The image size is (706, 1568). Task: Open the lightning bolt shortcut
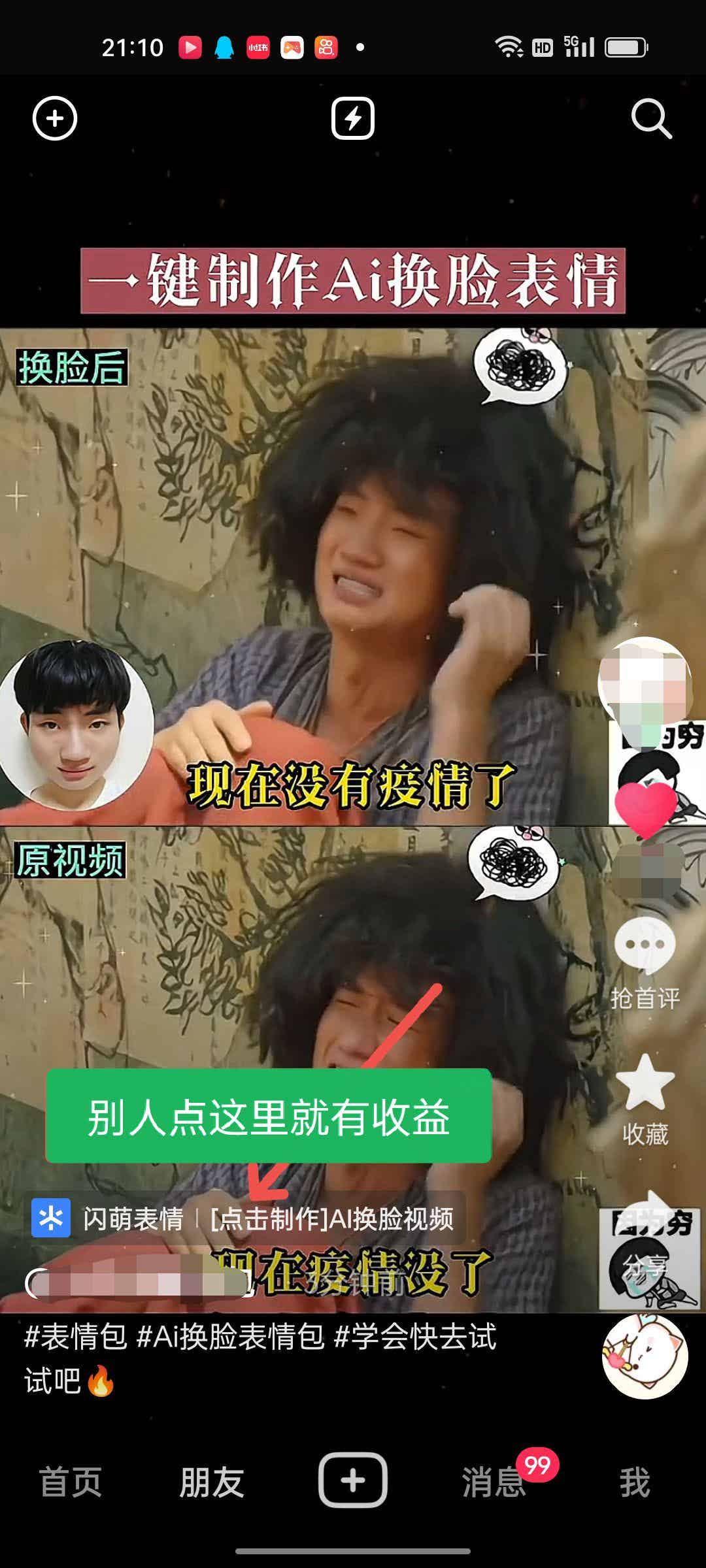(353, 119)
